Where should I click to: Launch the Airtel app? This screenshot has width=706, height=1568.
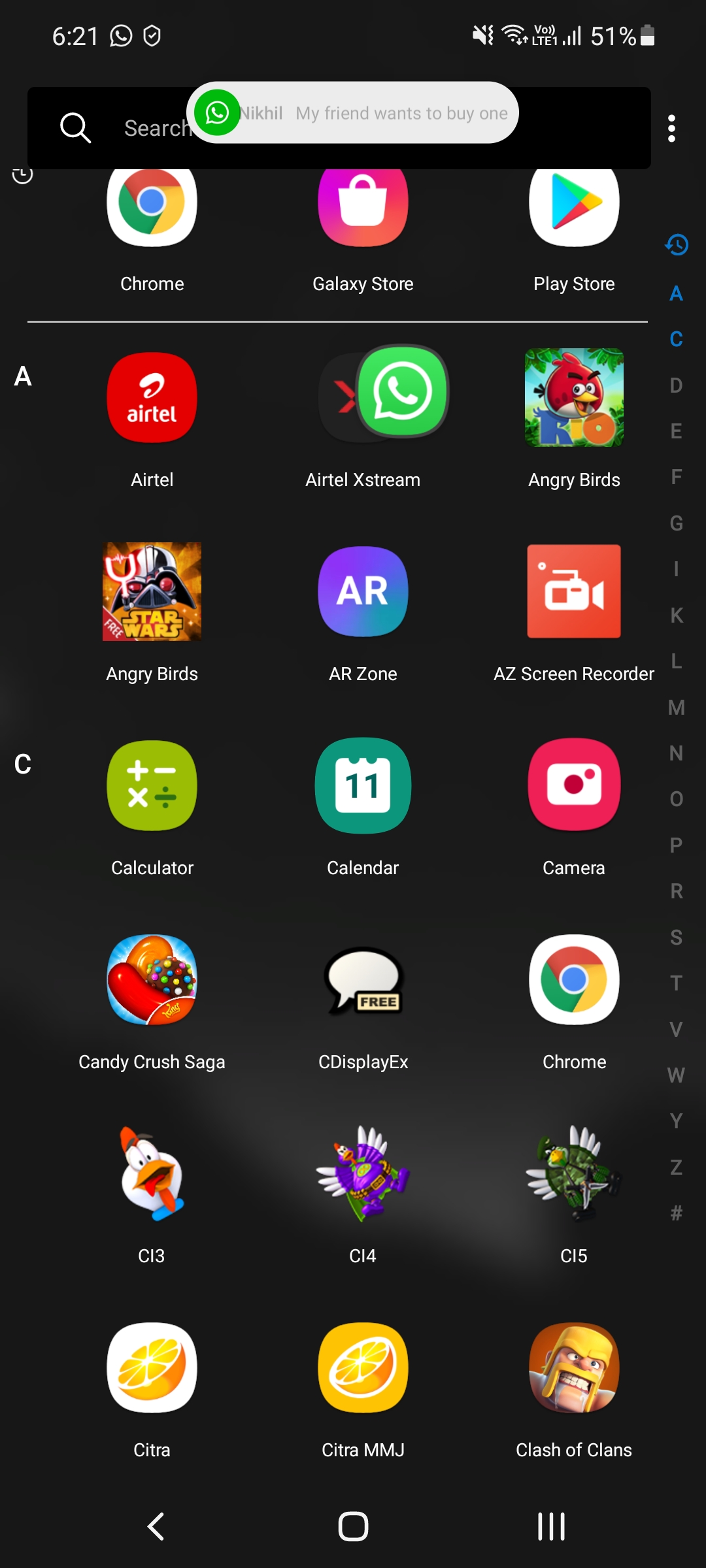(x=152, y=399)
